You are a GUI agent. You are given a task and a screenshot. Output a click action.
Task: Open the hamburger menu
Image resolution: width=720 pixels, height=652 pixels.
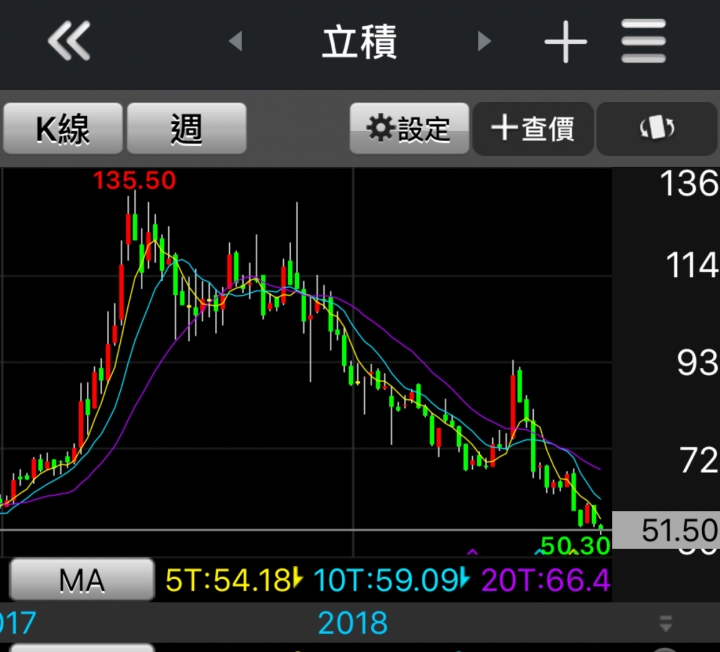(643, 42)
